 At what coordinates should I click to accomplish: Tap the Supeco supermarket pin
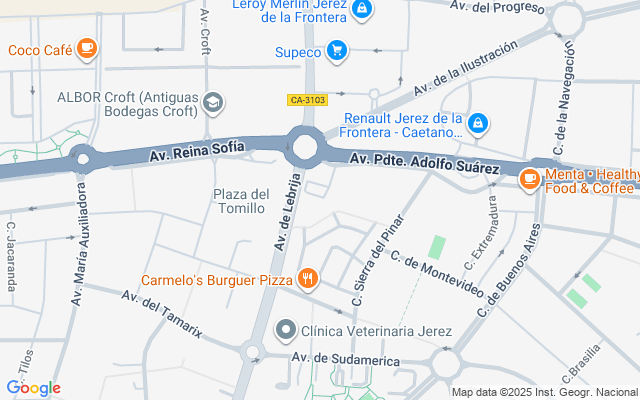pos(337,50)
